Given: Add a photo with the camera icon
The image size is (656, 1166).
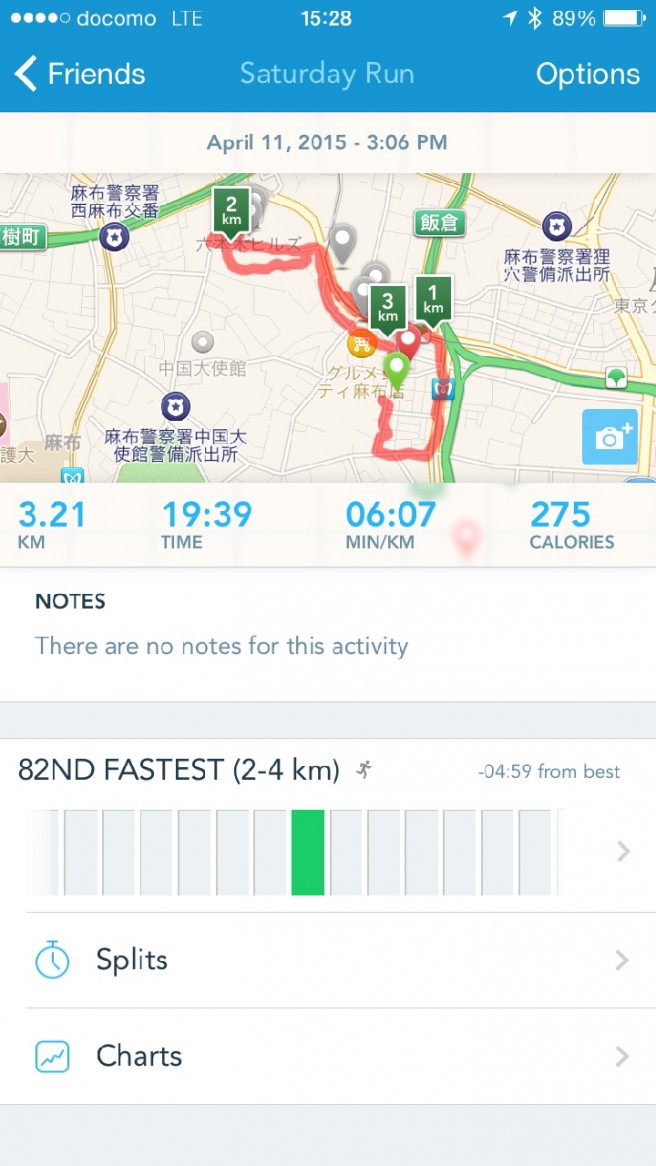Looking at the screenshot, I should point(609,437).
